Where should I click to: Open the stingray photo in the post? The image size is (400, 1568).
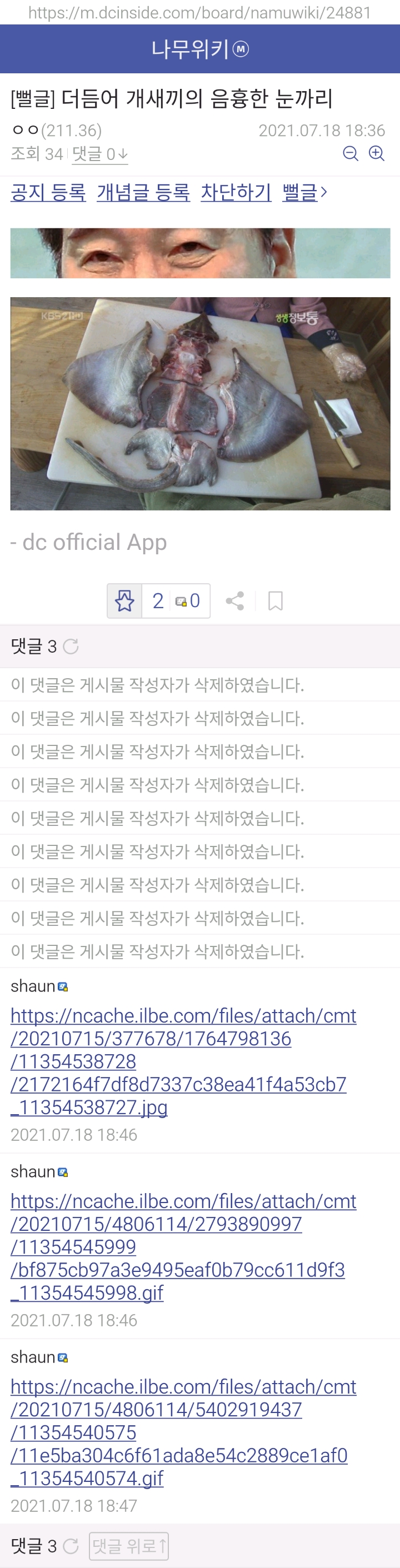(x=199, y=403)
